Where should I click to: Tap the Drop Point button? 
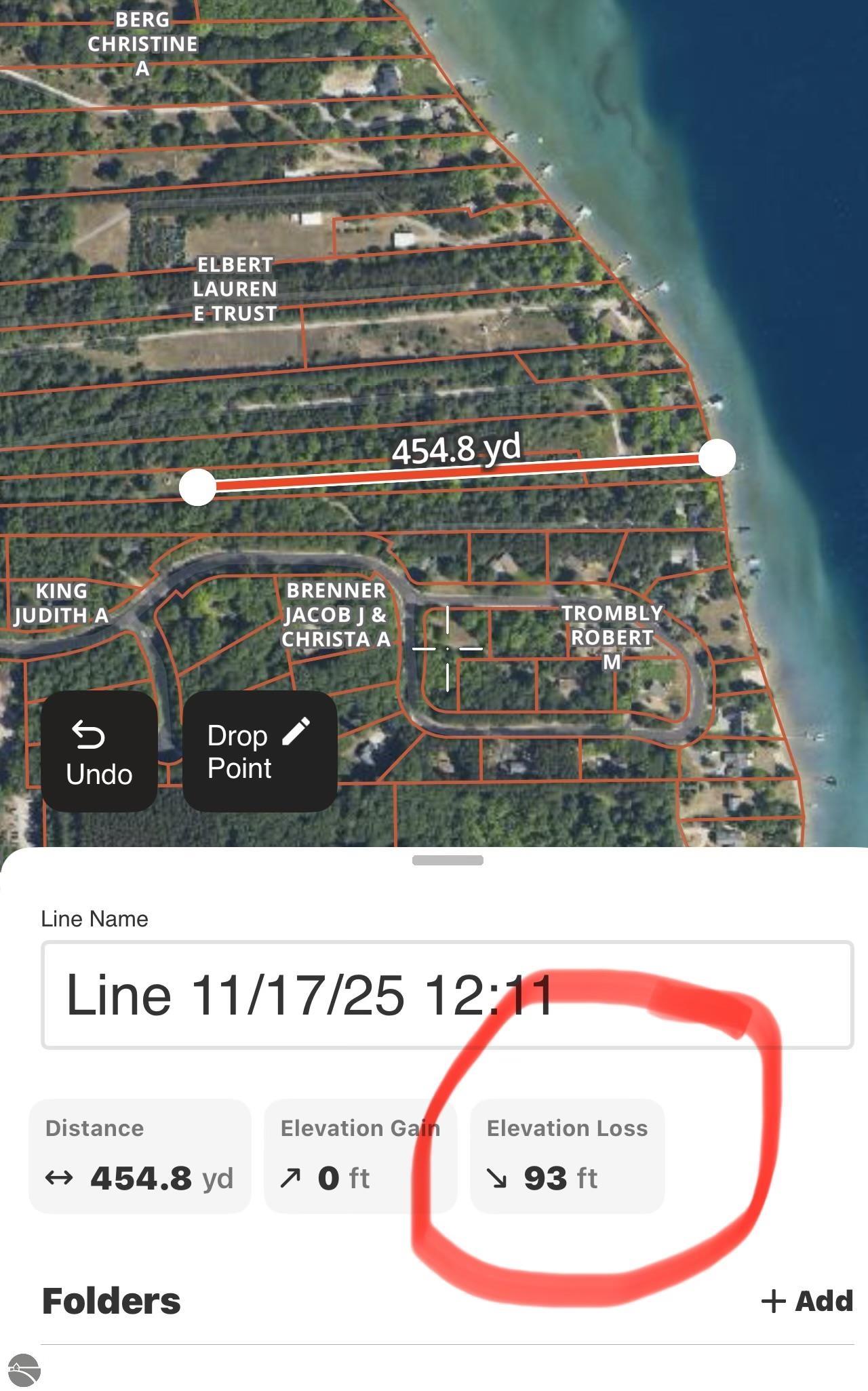pyautogui.click(x=260, y=751)
